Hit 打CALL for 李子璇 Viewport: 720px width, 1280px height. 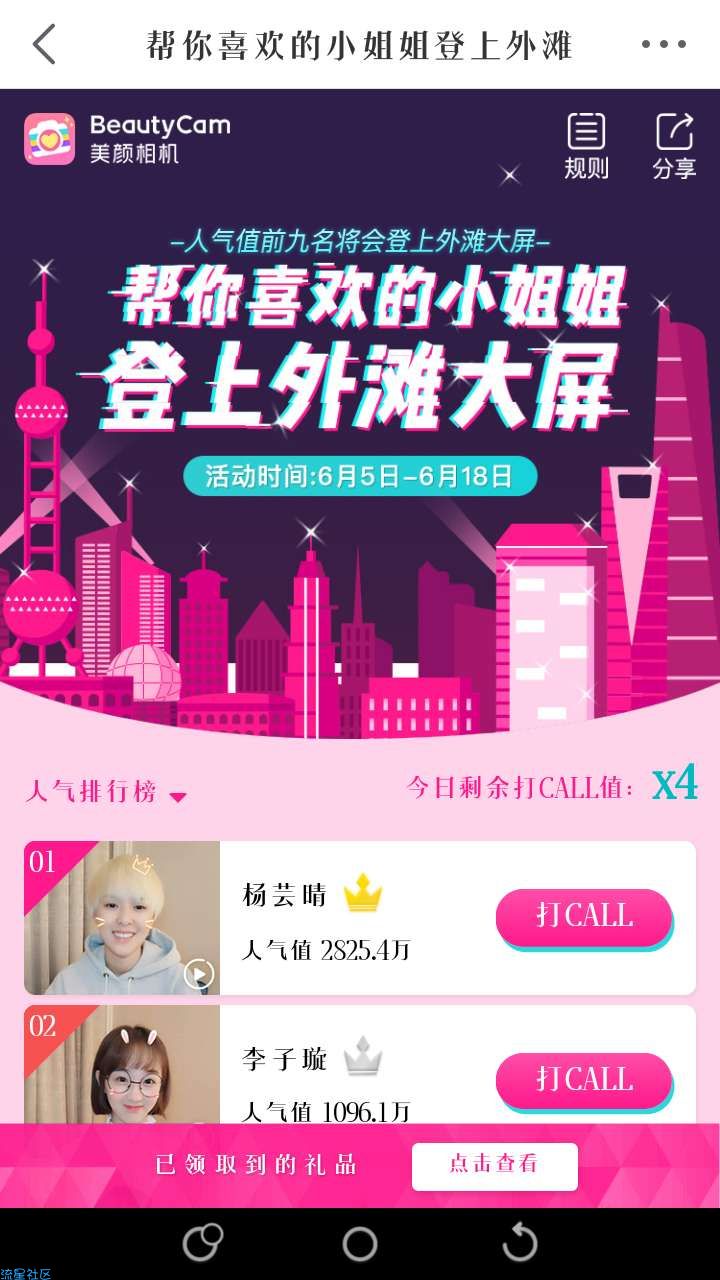[x=584, y=1080]
